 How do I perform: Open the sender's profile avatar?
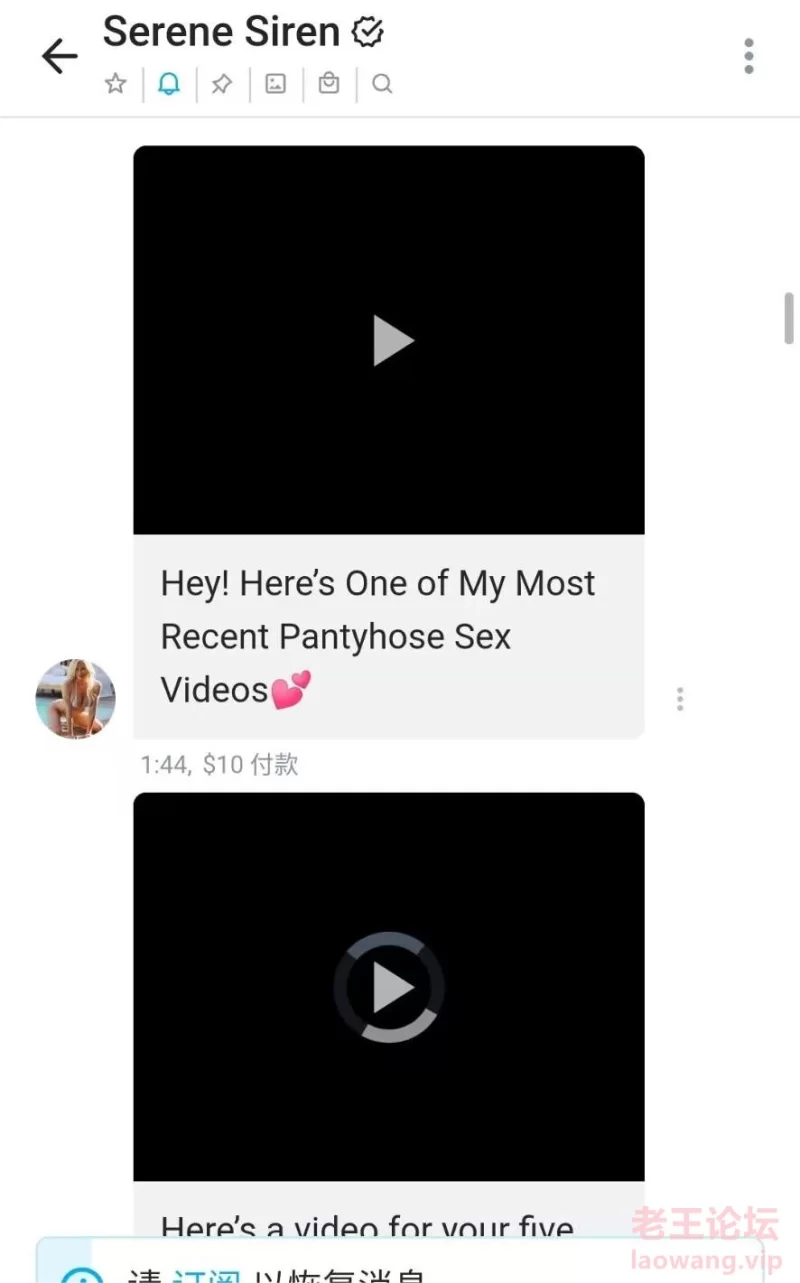76,699
